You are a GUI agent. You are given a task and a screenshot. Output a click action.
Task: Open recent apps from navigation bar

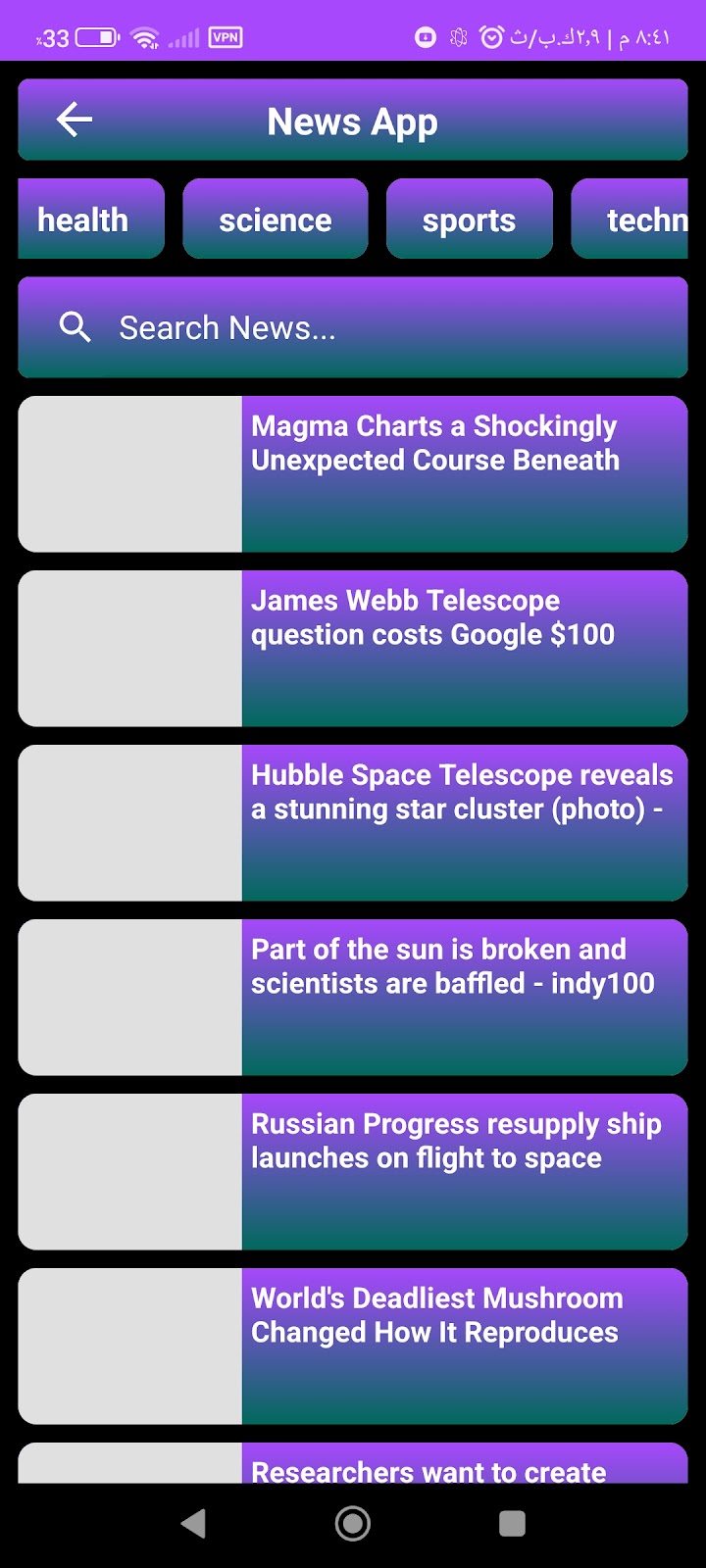tap(512, 1523)
